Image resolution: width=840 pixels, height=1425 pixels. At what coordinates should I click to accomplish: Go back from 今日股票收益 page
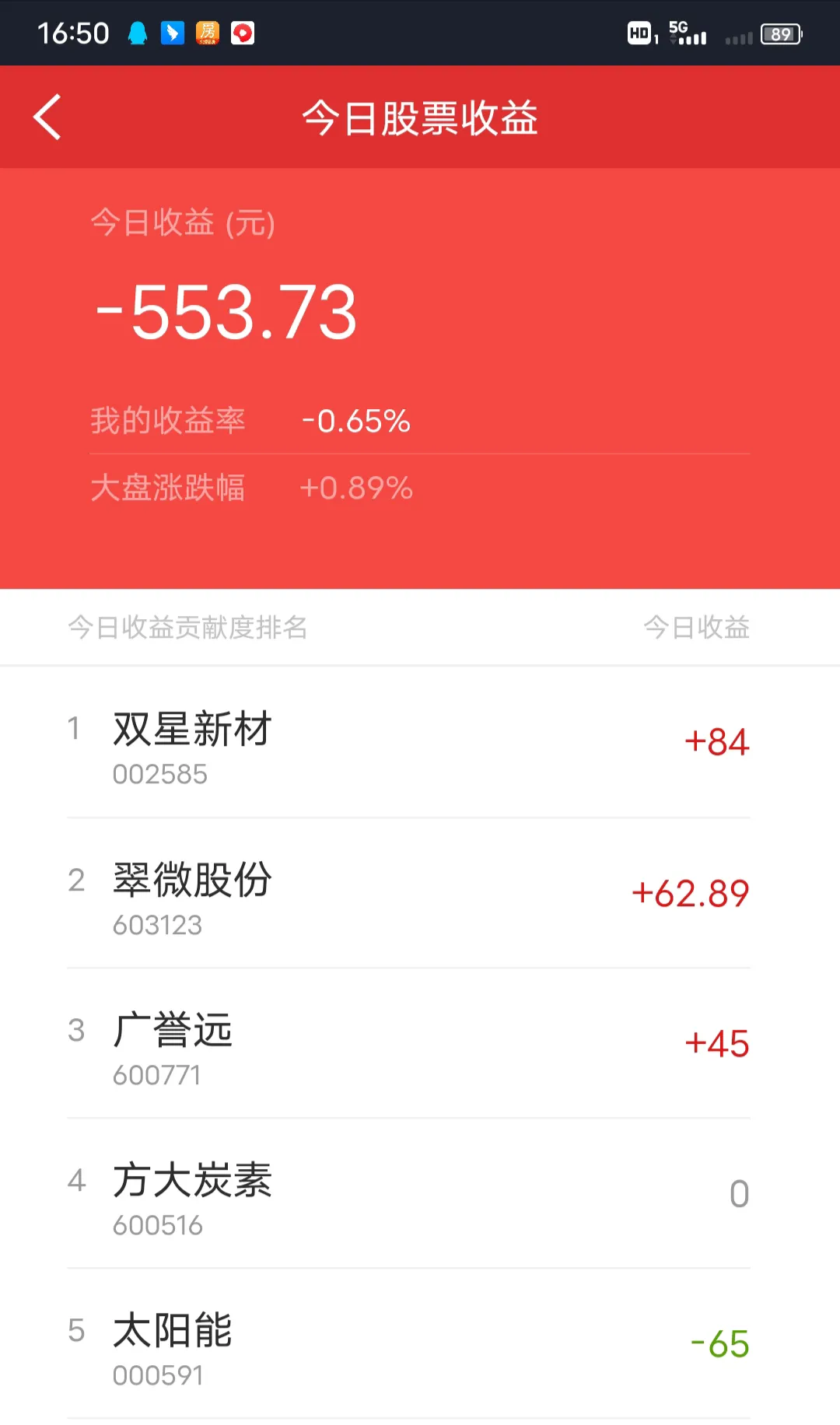point(48,117)
